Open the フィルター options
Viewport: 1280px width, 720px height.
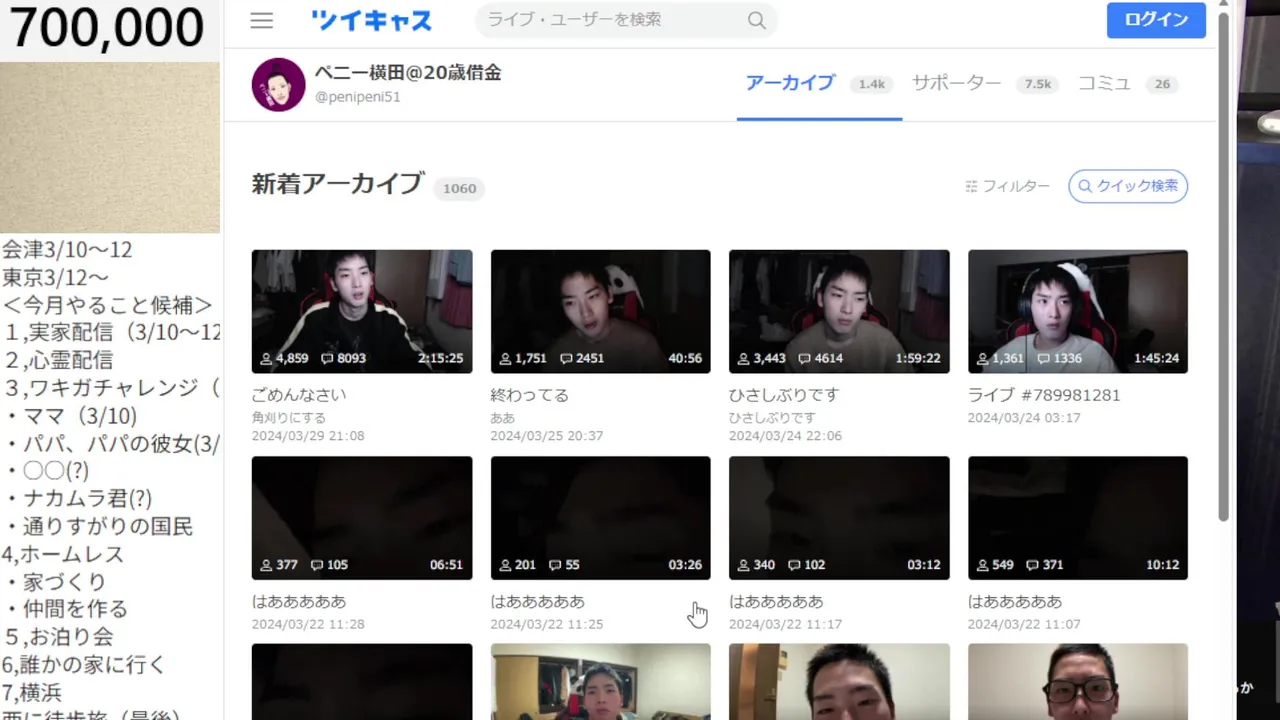(x=1007, y=186)
